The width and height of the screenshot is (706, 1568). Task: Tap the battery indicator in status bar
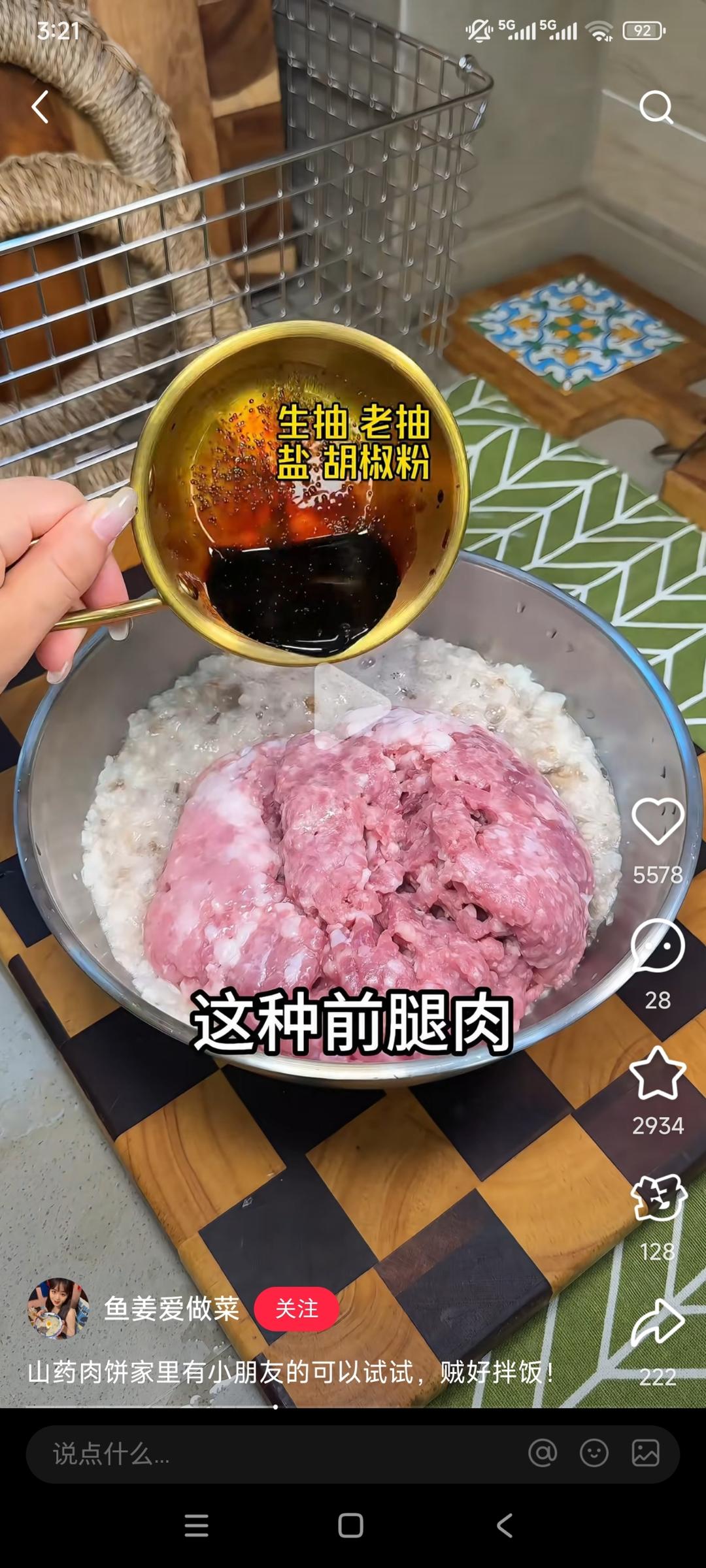coord(644,29)
